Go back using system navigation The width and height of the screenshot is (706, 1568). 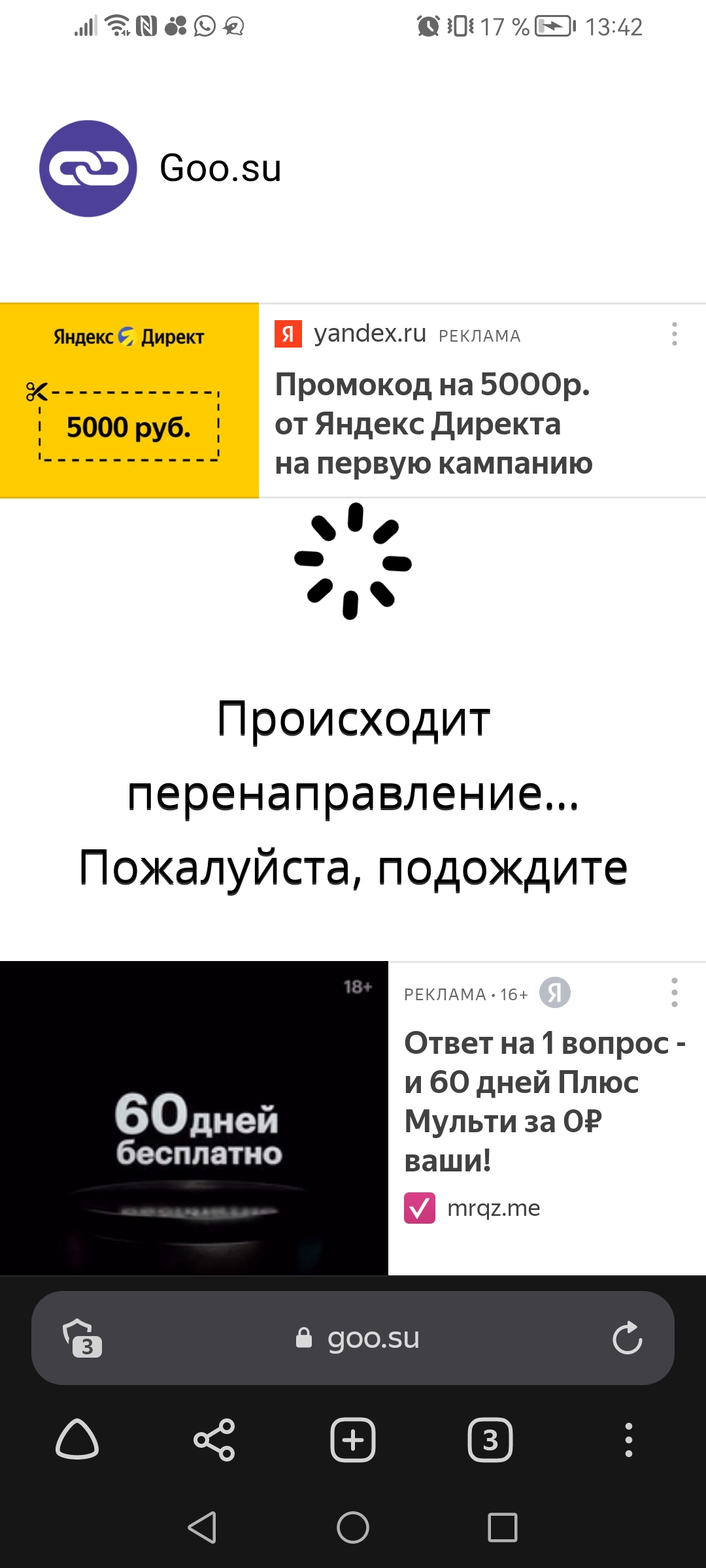(202, 1527)
